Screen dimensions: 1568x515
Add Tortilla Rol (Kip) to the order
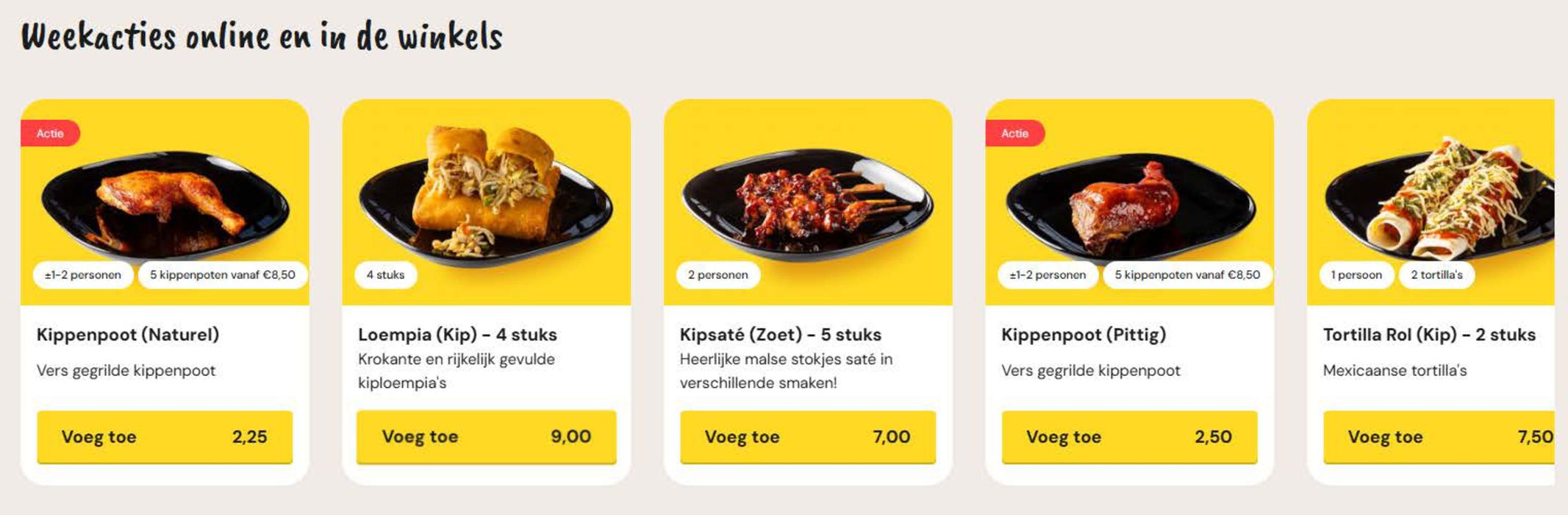click(x=1439, y=436)
